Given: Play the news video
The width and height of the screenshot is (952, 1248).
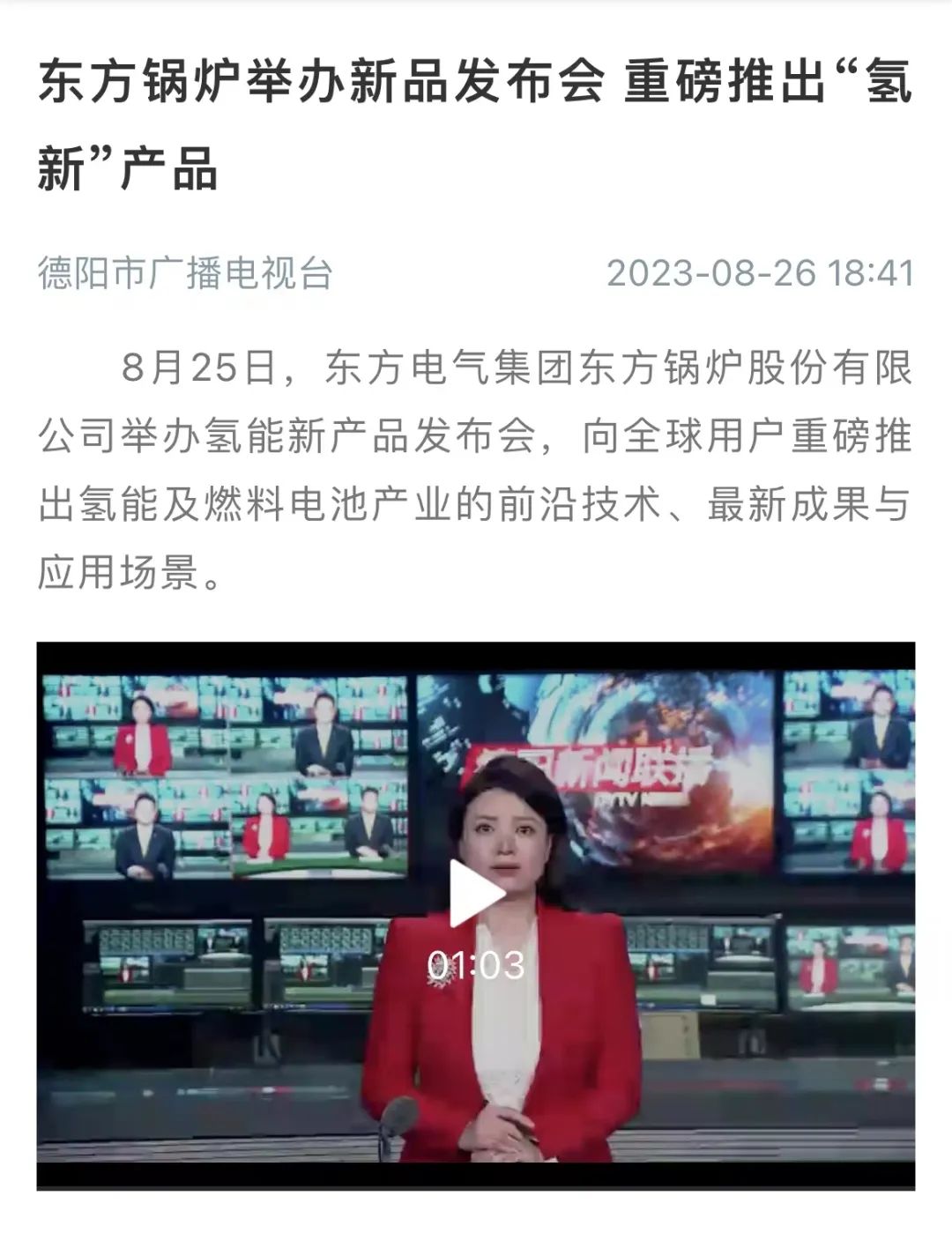Looking at the screenshot, I should click(x=475, y=893).
